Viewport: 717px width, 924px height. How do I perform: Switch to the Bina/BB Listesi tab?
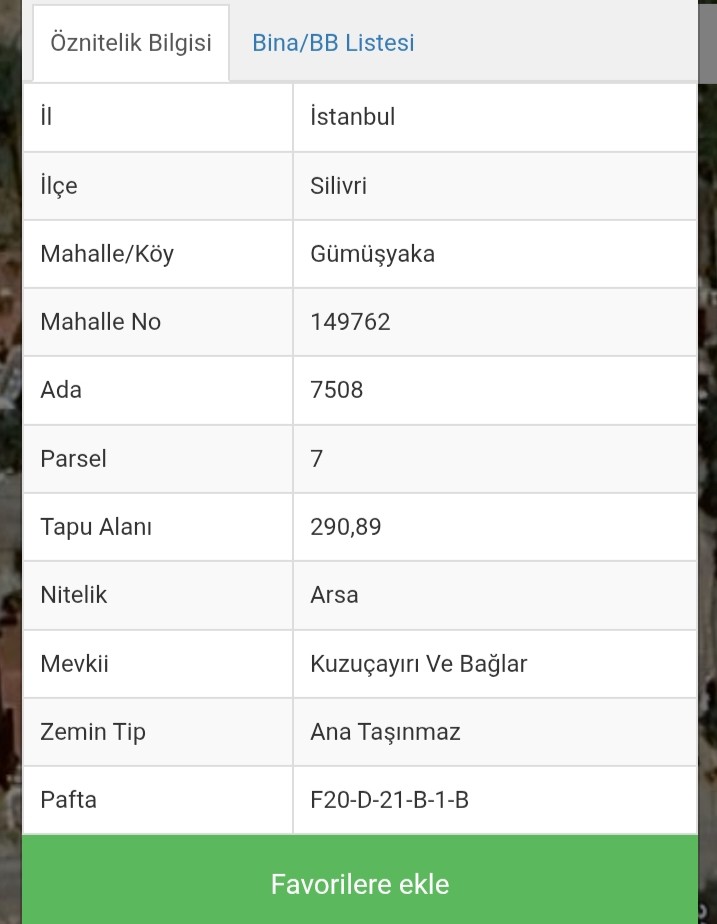tap(333, 43)
